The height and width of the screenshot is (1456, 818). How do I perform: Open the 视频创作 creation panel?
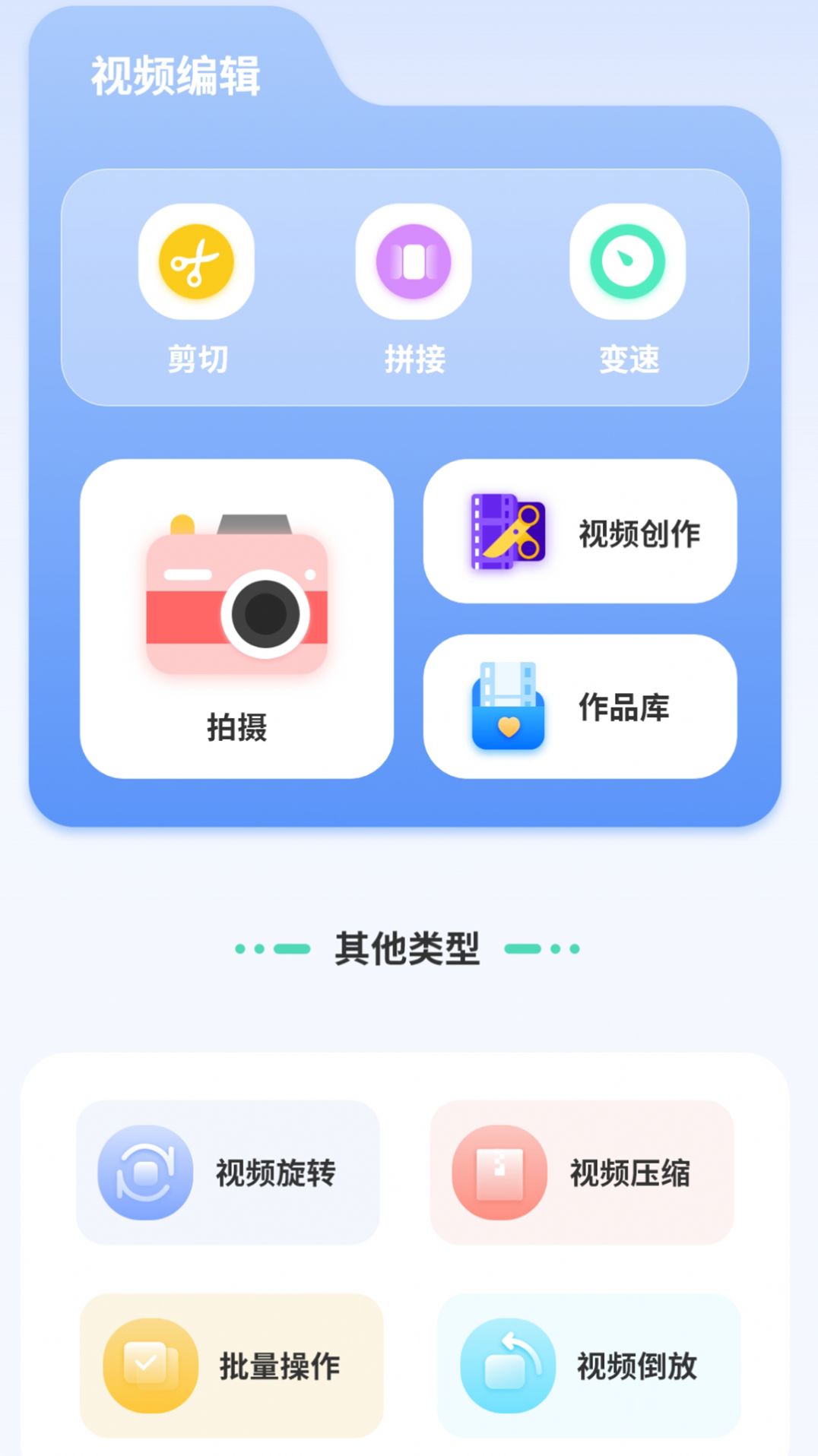[582, 532]
